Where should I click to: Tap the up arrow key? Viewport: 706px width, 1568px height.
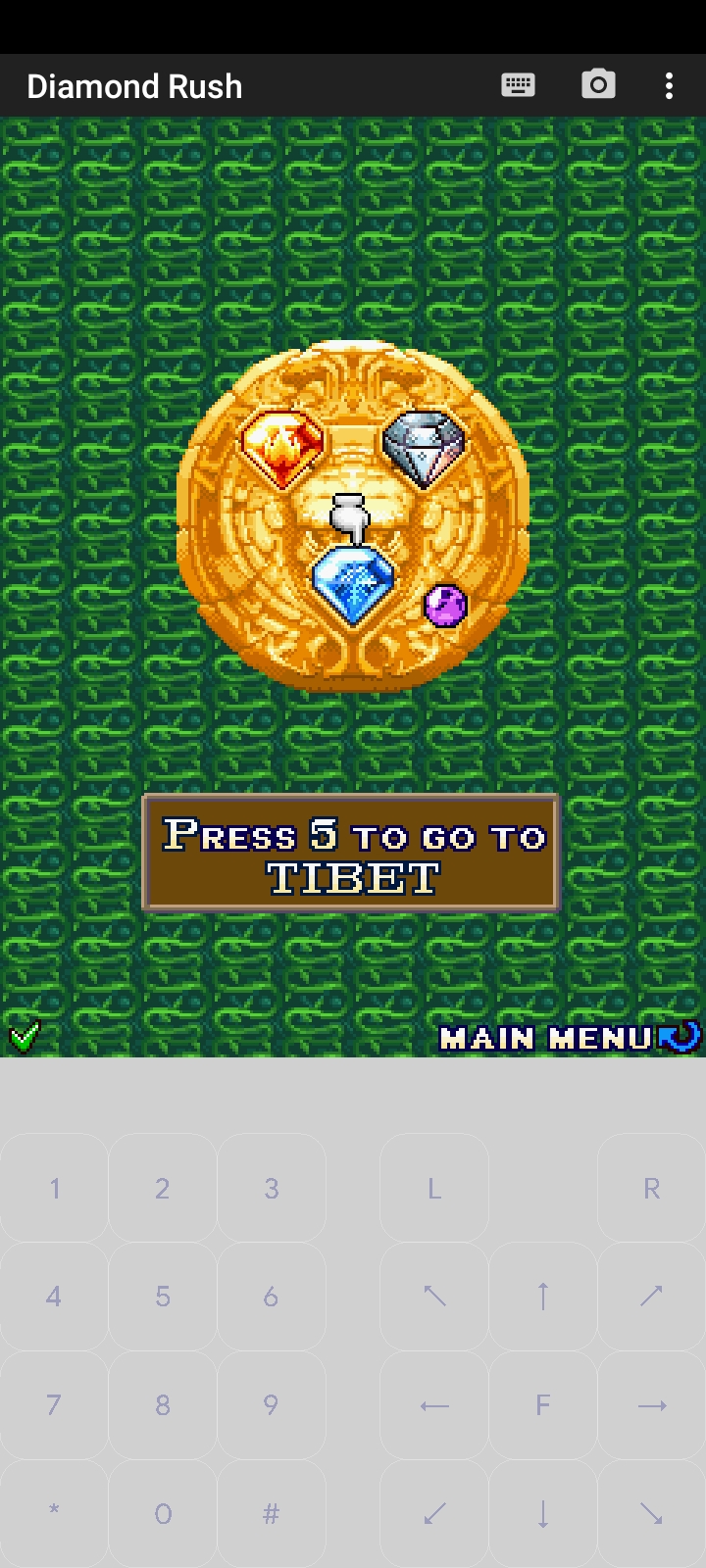542,1297
